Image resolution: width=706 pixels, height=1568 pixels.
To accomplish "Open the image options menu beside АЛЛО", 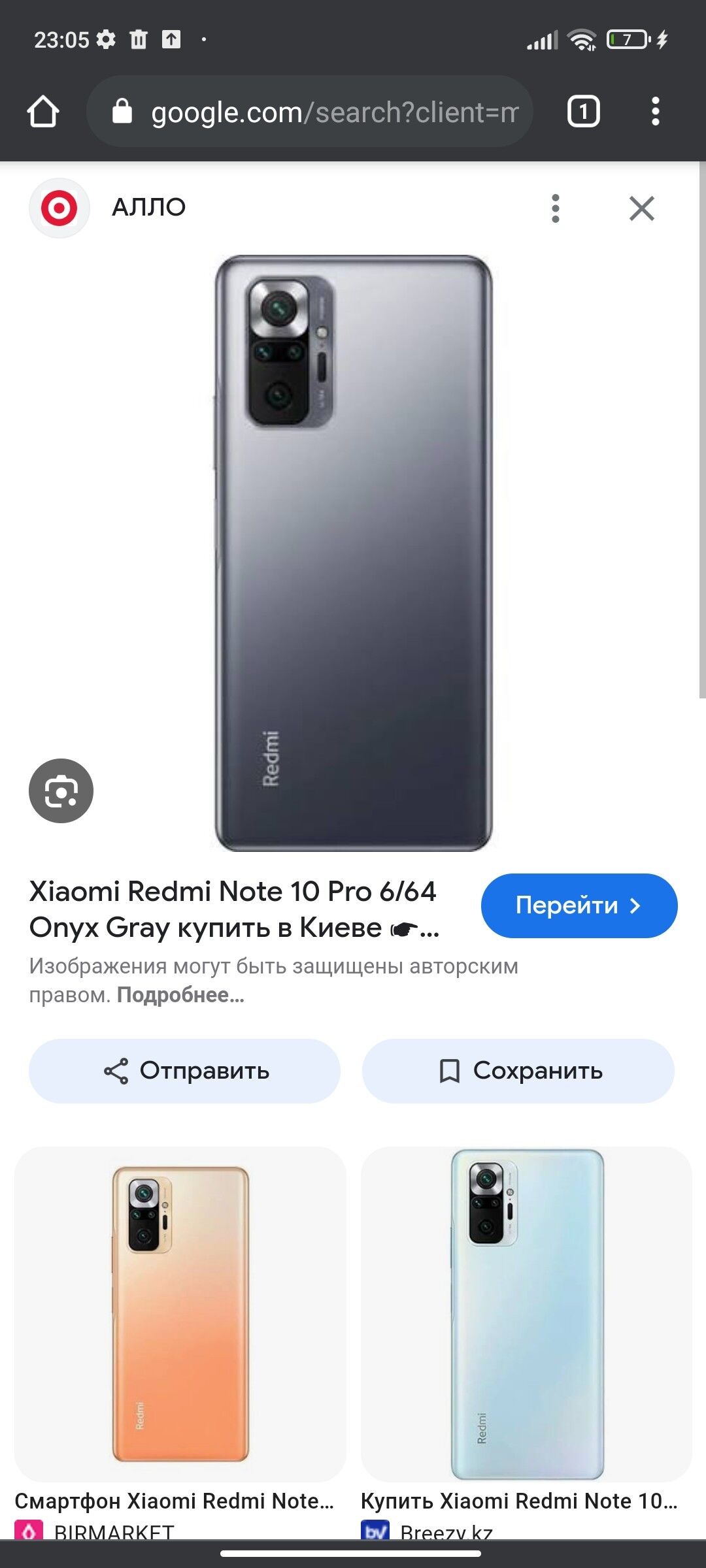I will pyautogui.click(x=555, y=208).
